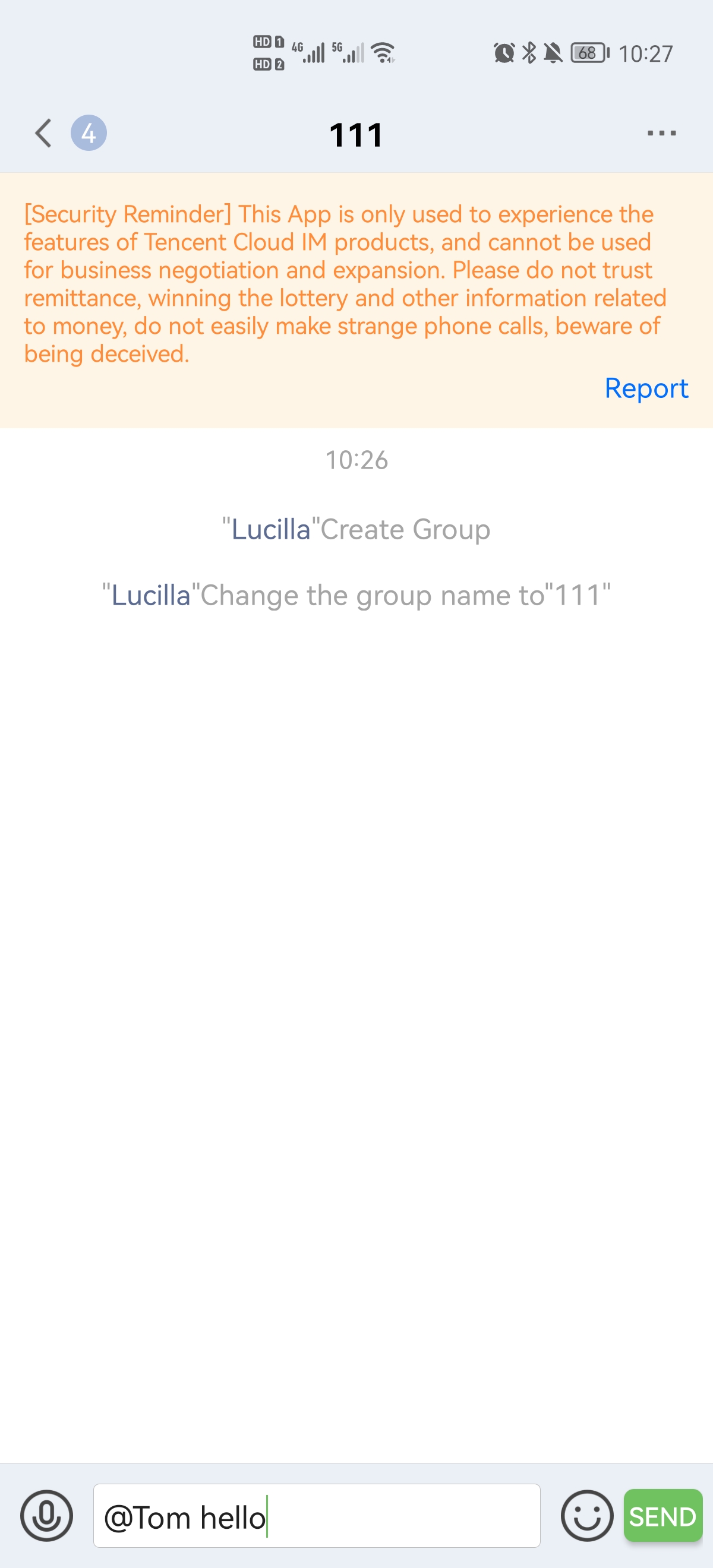Switch to voice message input
Viewport: 713px width, 1568px height.
tap(47, 1516)
